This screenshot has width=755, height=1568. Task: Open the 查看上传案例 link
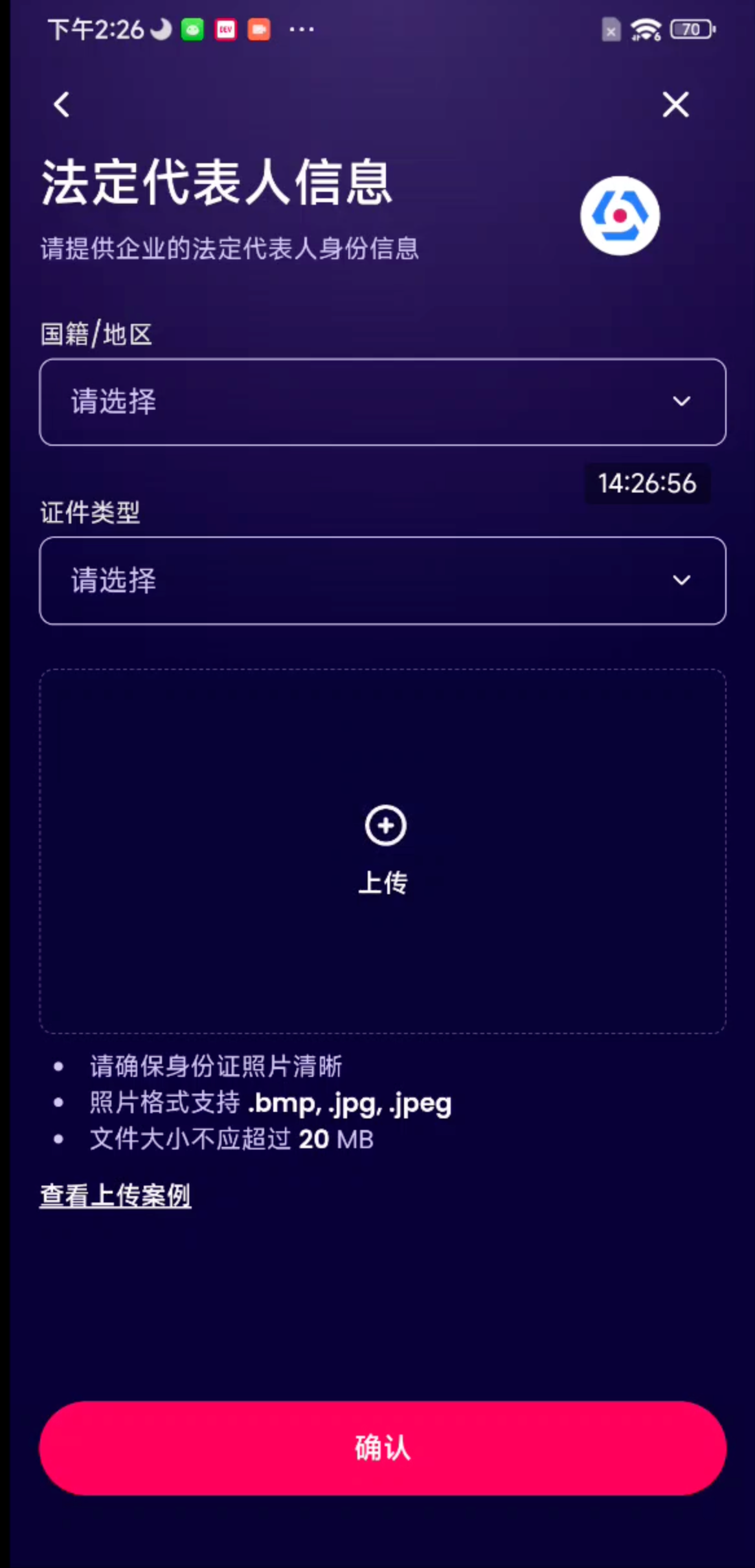[115, 1195]
